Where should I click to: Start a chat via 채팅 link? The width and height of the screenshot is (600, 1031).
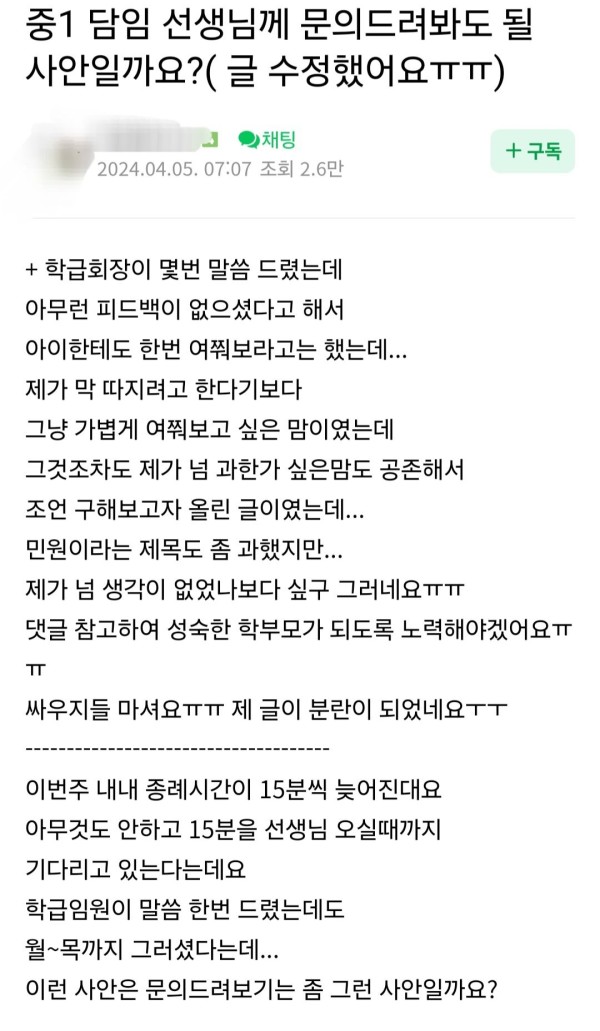click(x=267, y=138)
